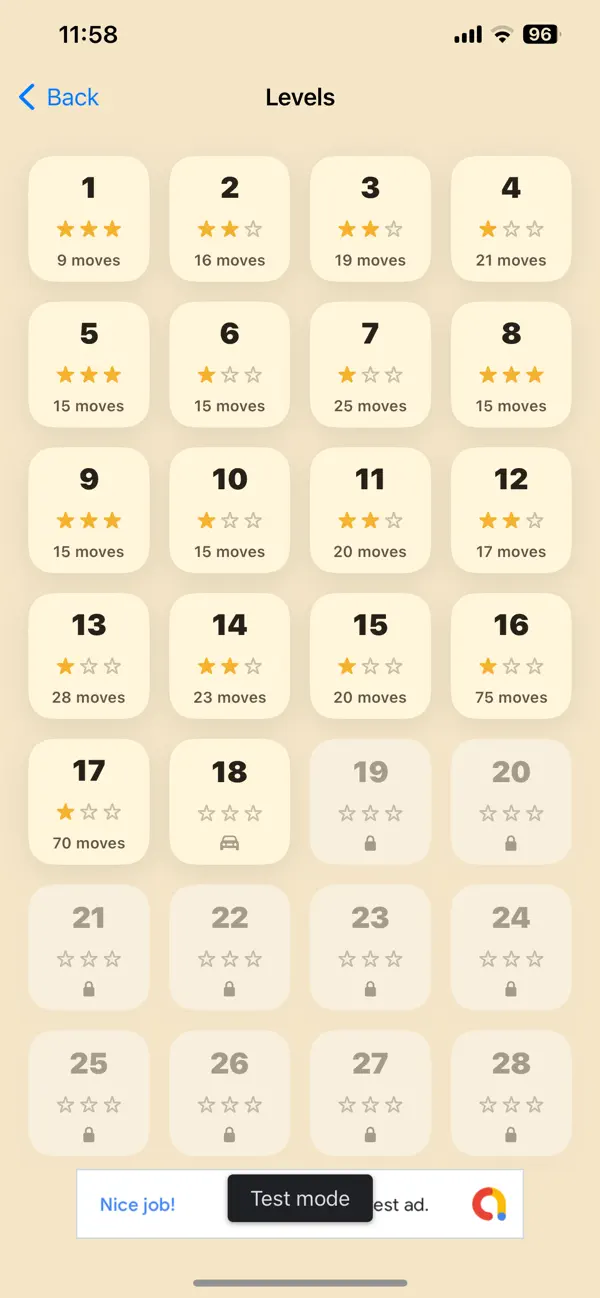Choose level 6
This screenshot has height=1298, width=600.
[x=230, y=365]
